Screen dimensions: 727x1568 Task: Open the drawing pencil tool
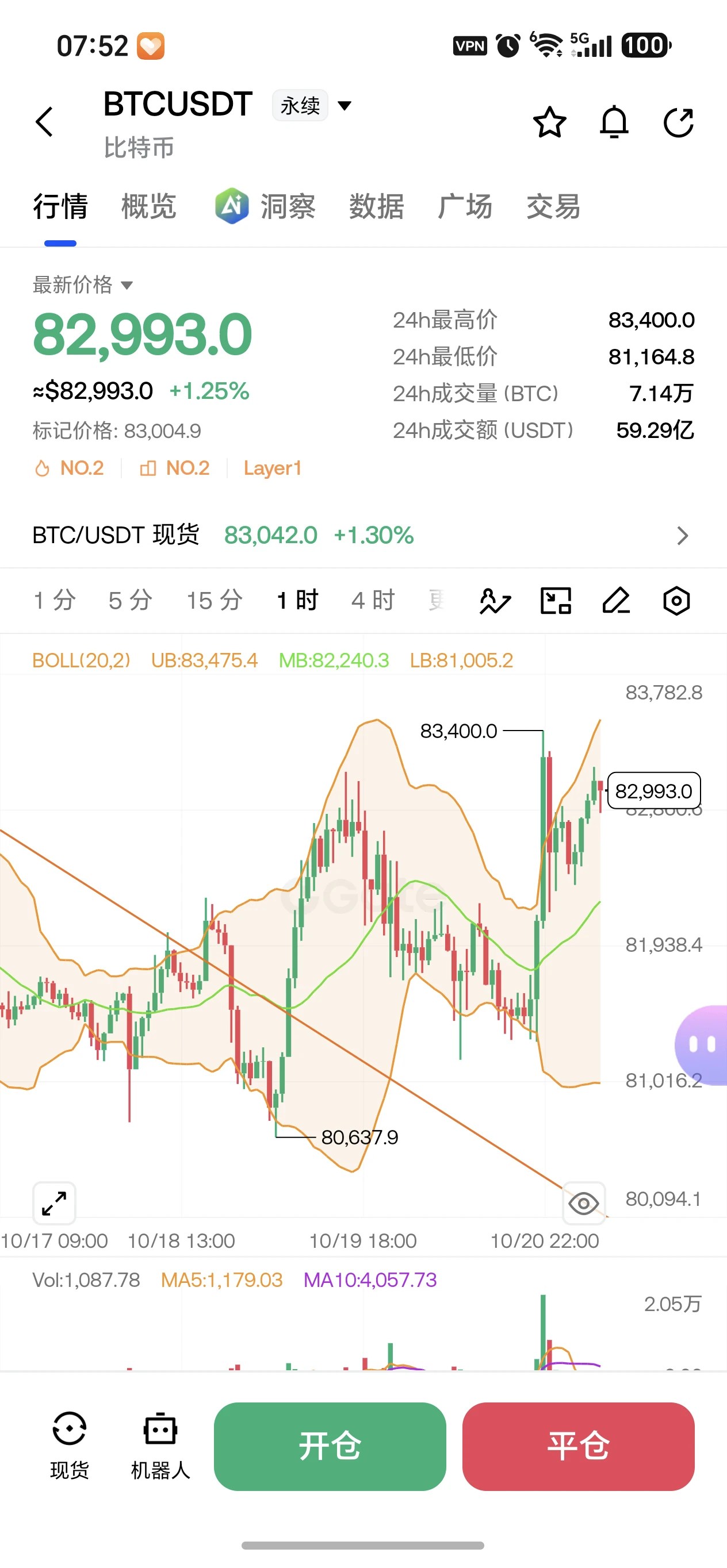tap(615, 601)
